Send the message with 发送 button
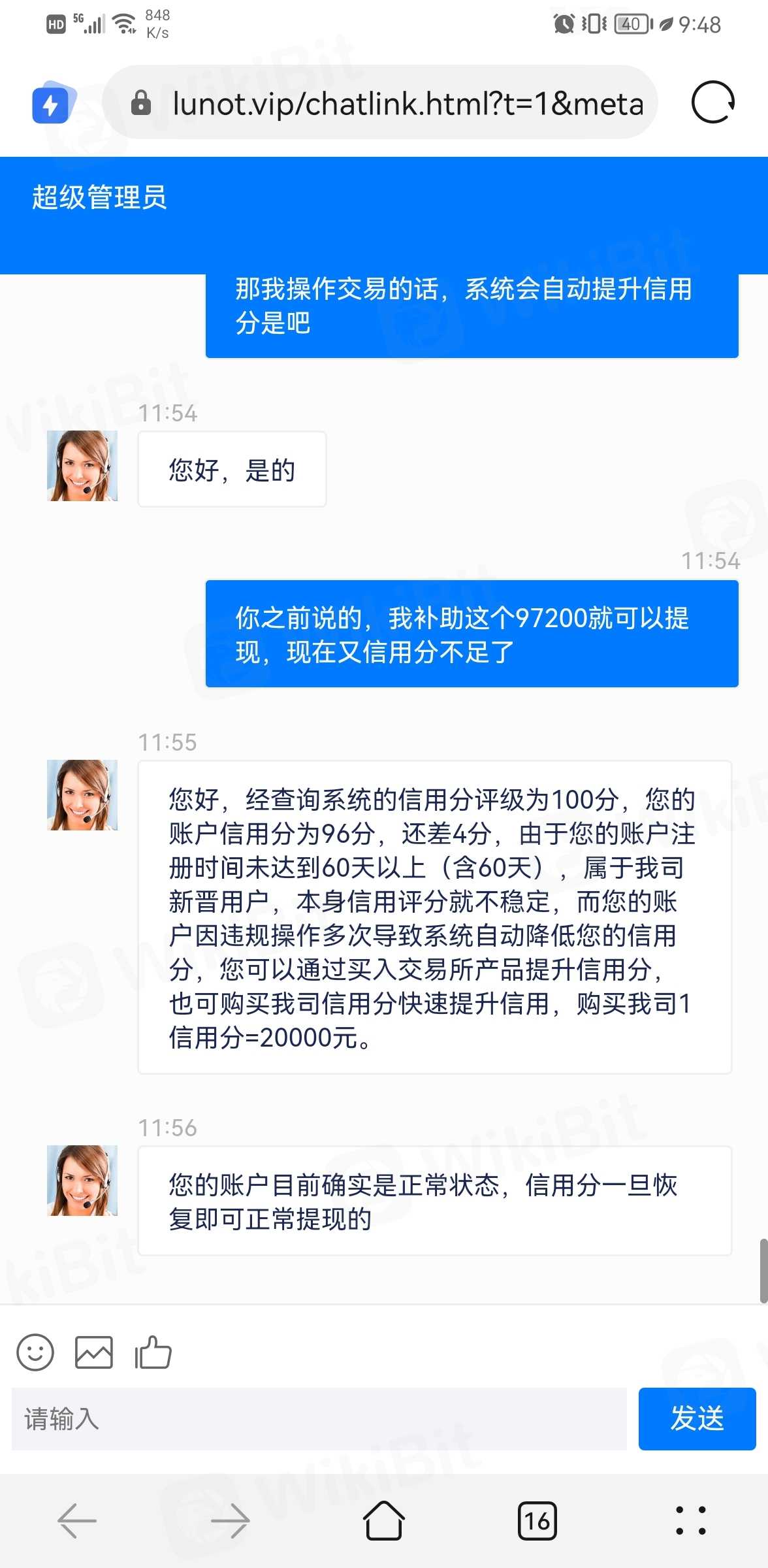 (697, 1418)
